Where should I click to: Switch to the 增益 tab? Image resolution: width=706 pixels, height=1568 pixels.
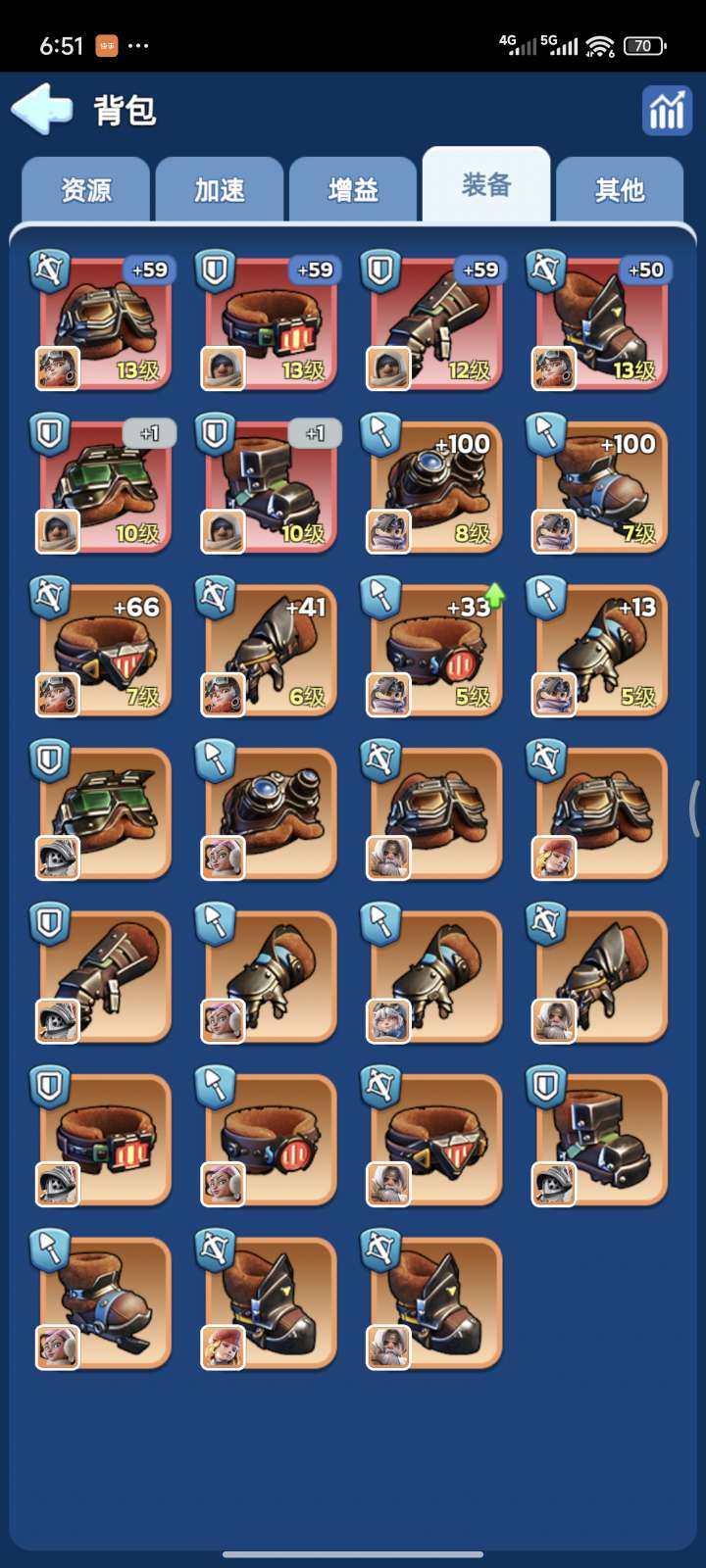coord(353,189)
